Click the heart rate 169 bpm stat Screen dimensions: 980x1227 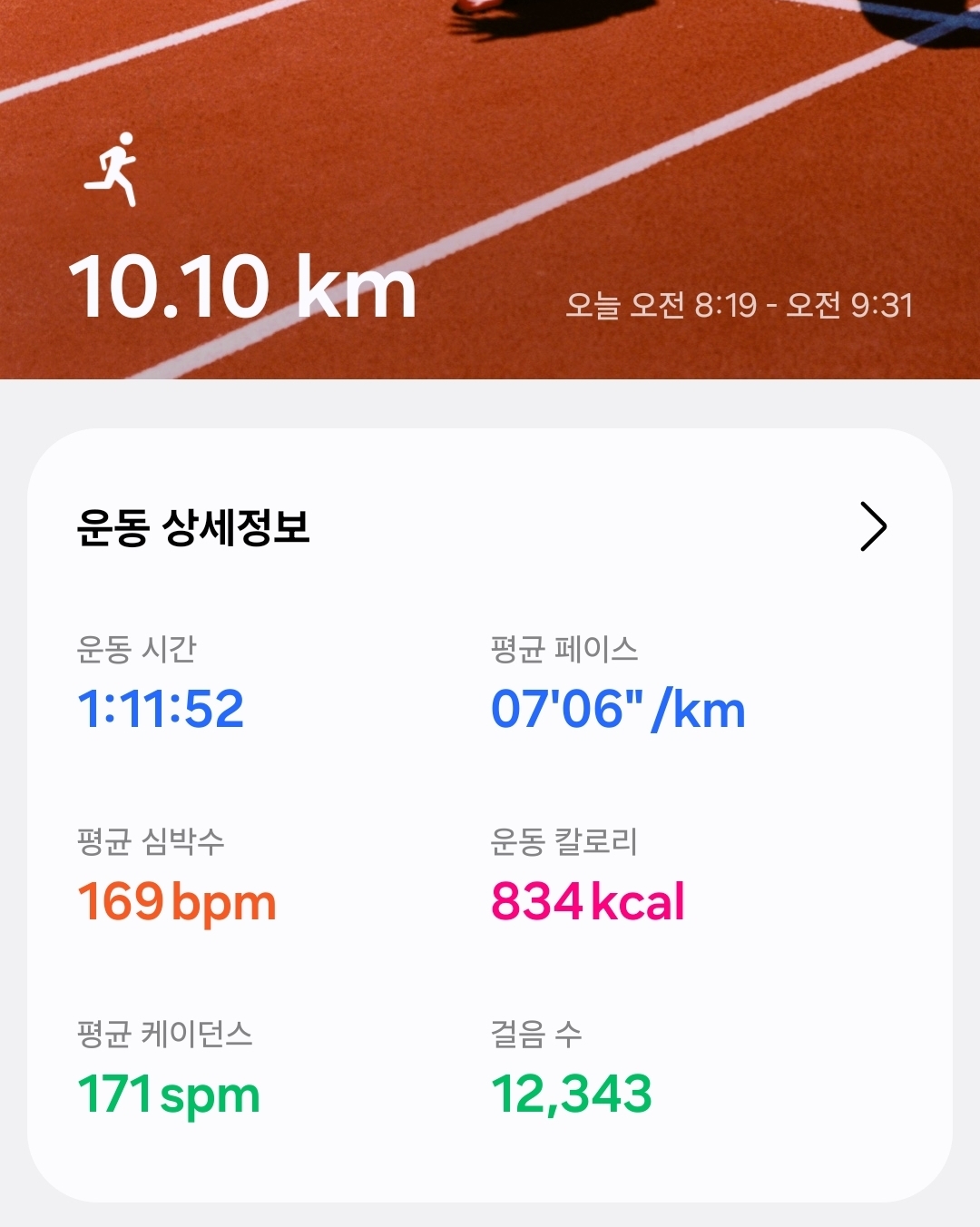pyautogui.click(x=177, y=901)
